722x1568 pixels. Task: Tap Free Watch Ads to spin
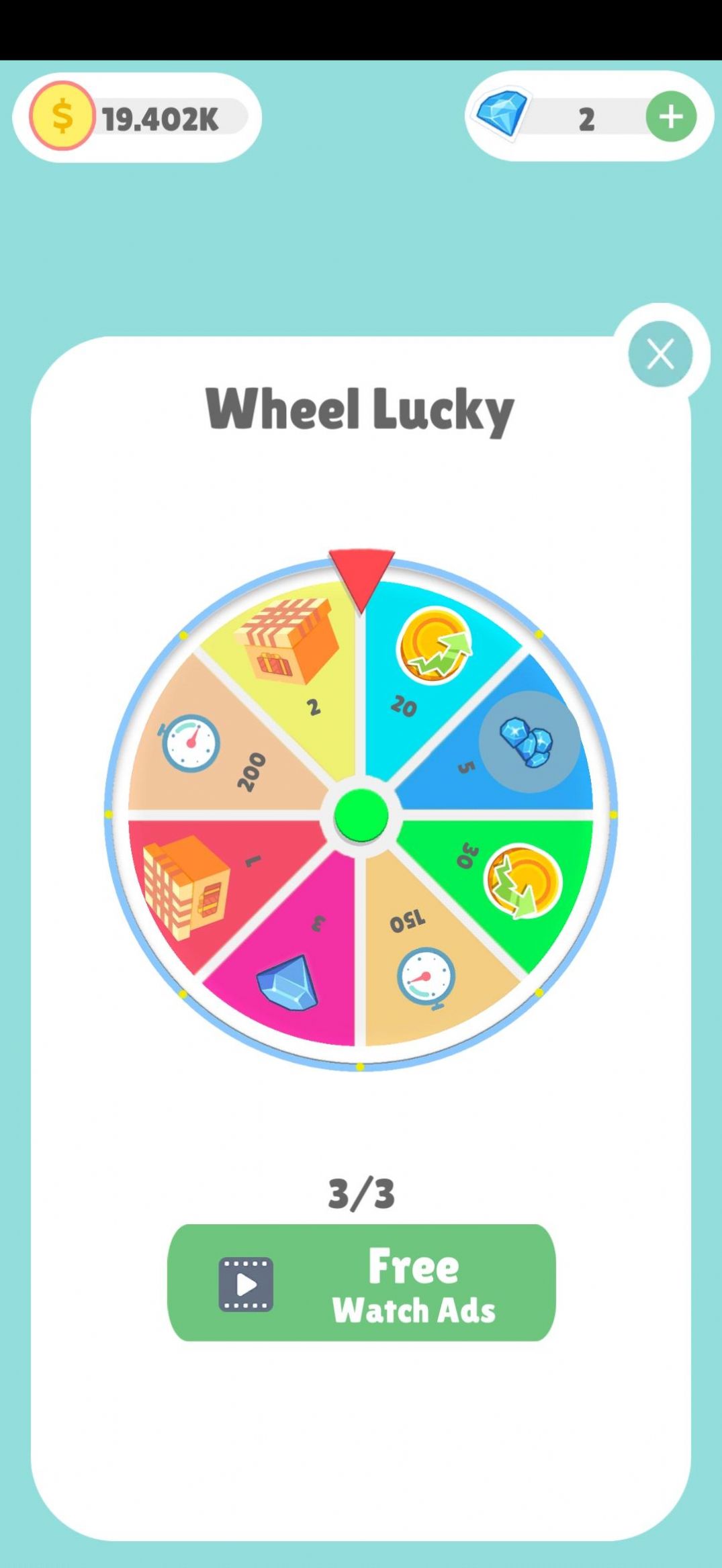click(361, 1282)
